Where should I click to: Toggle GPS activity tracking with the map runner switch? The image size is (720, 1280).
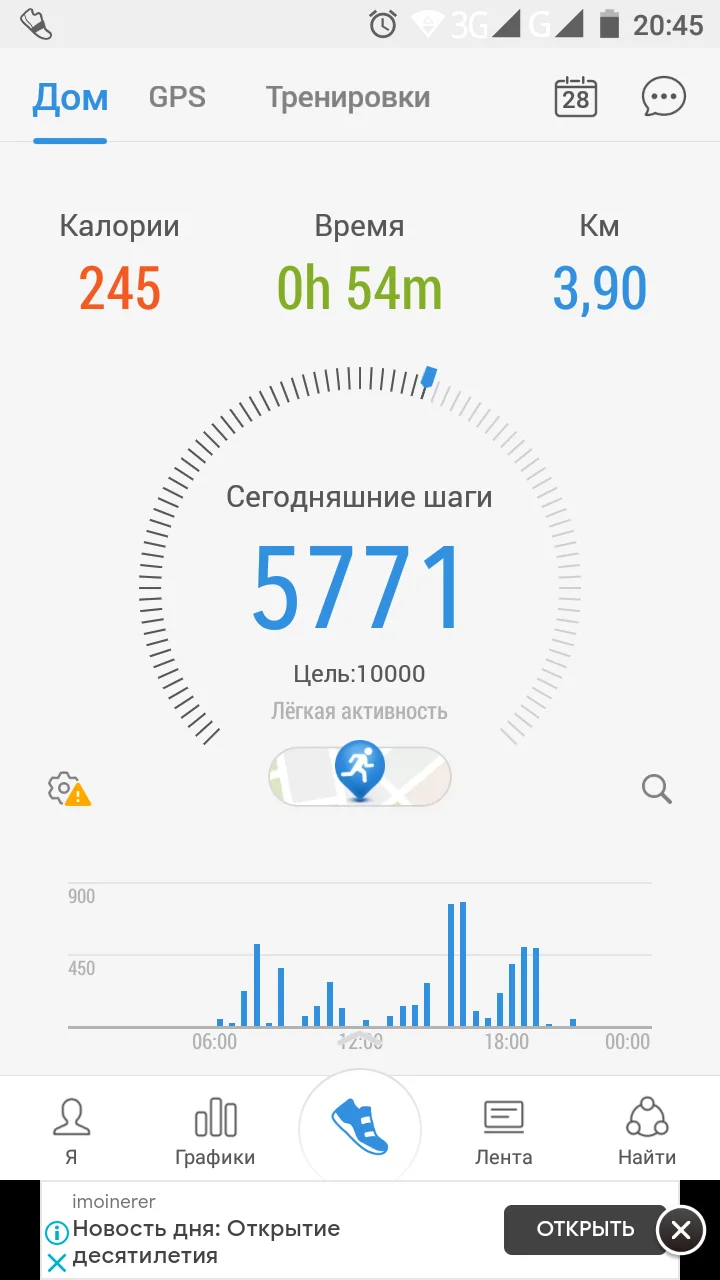click(x=359, y=776)
